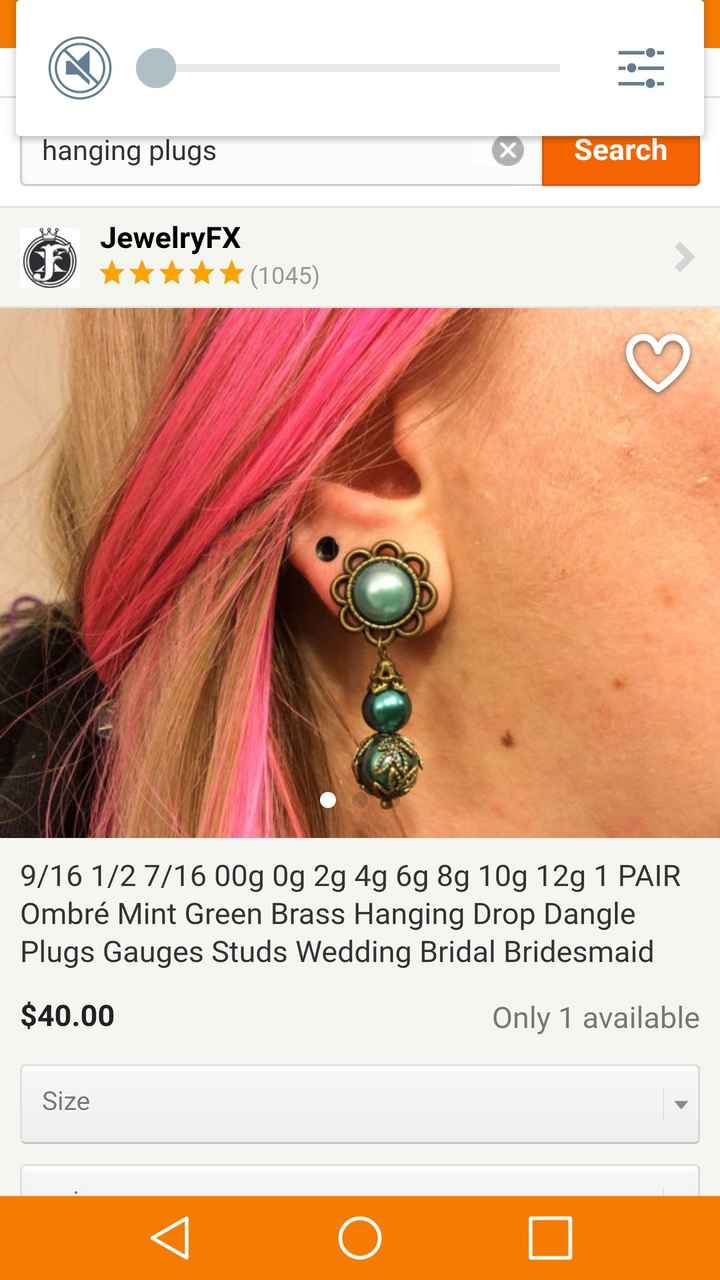This screenshot has height=1280, width=720.
Task: Open recent apps with the square button
Action: tap(549, 1239)
